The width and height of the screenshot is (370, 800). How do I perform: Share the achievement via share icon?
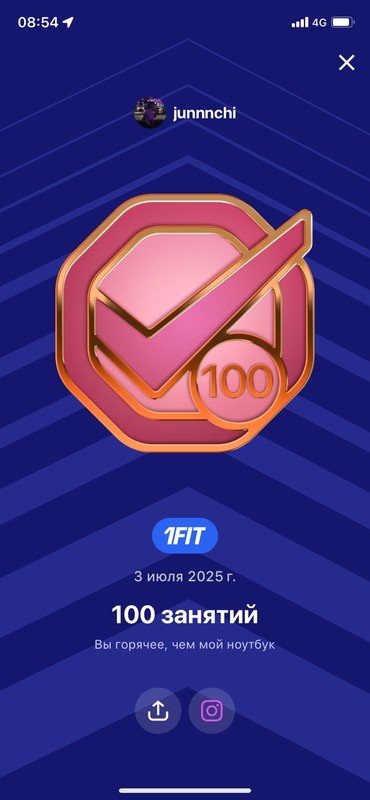pyautogui.click(x=158, y=711)
